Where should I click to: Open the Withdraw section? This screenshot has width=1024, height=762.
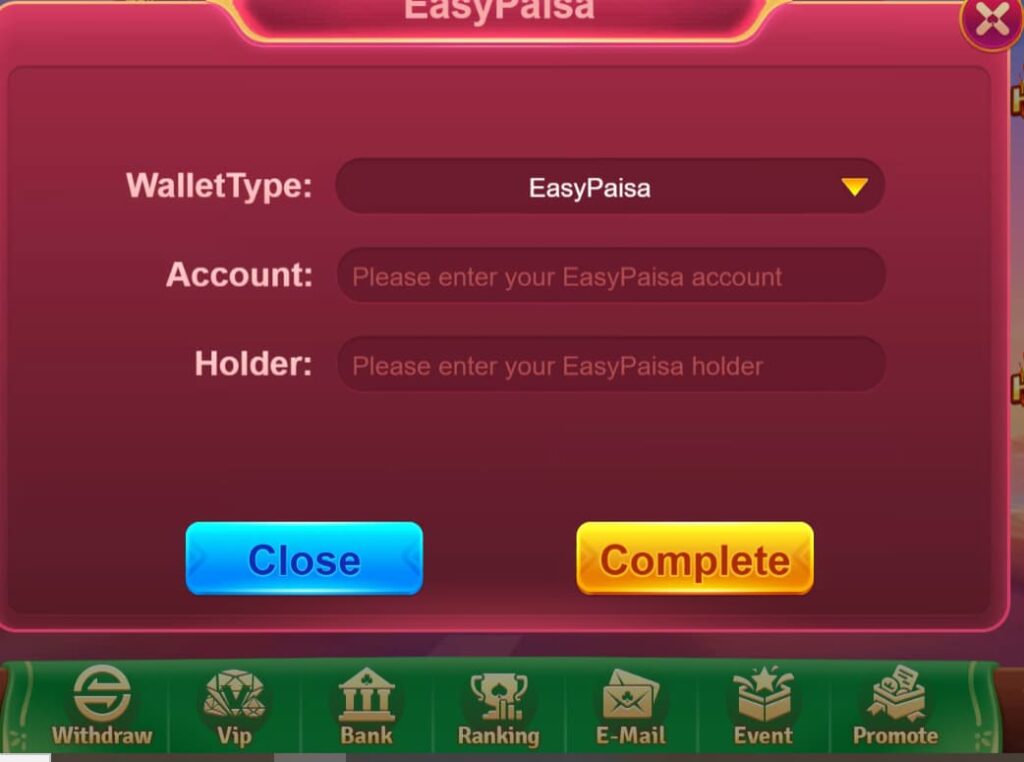(102, 707)
